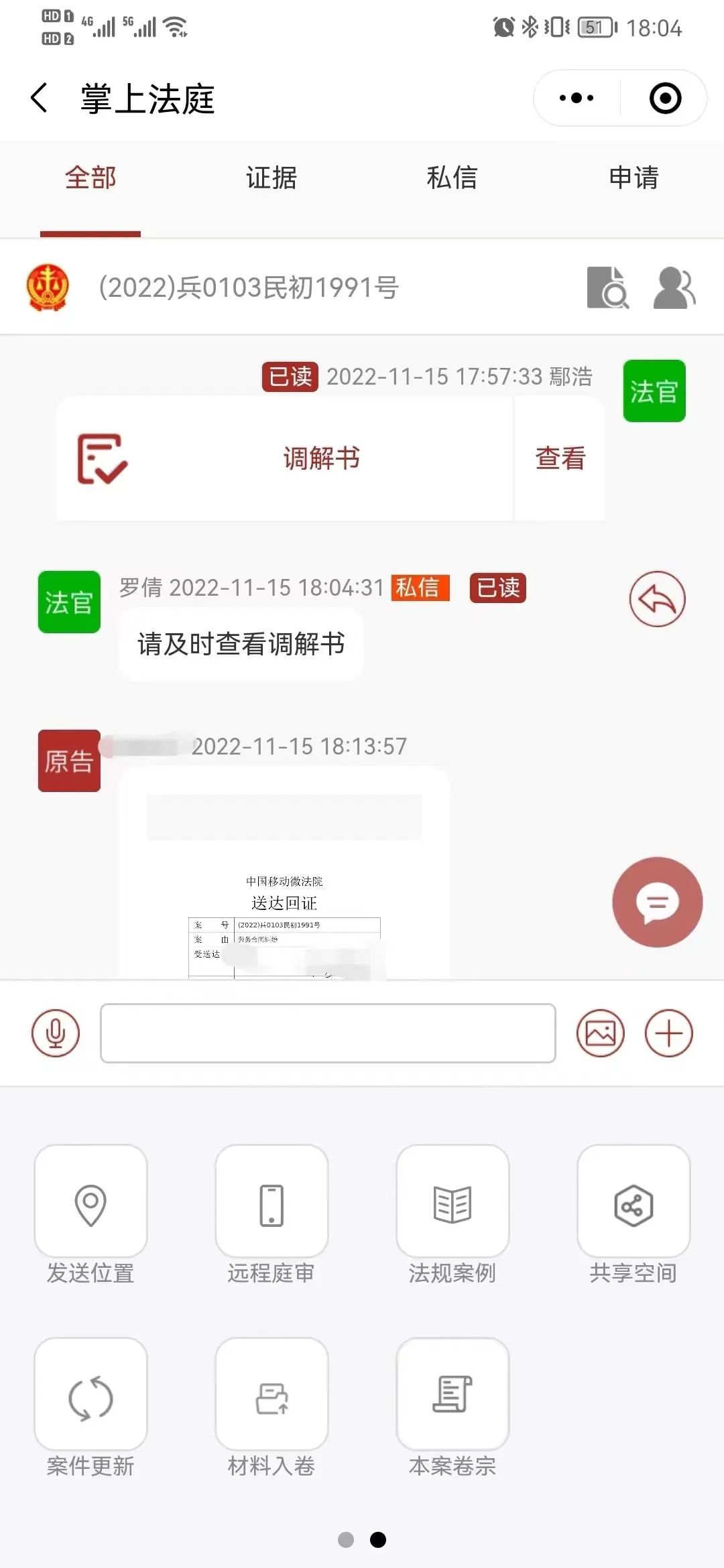Focus the message text field
724x1568 pixels.
point(328,1033)
